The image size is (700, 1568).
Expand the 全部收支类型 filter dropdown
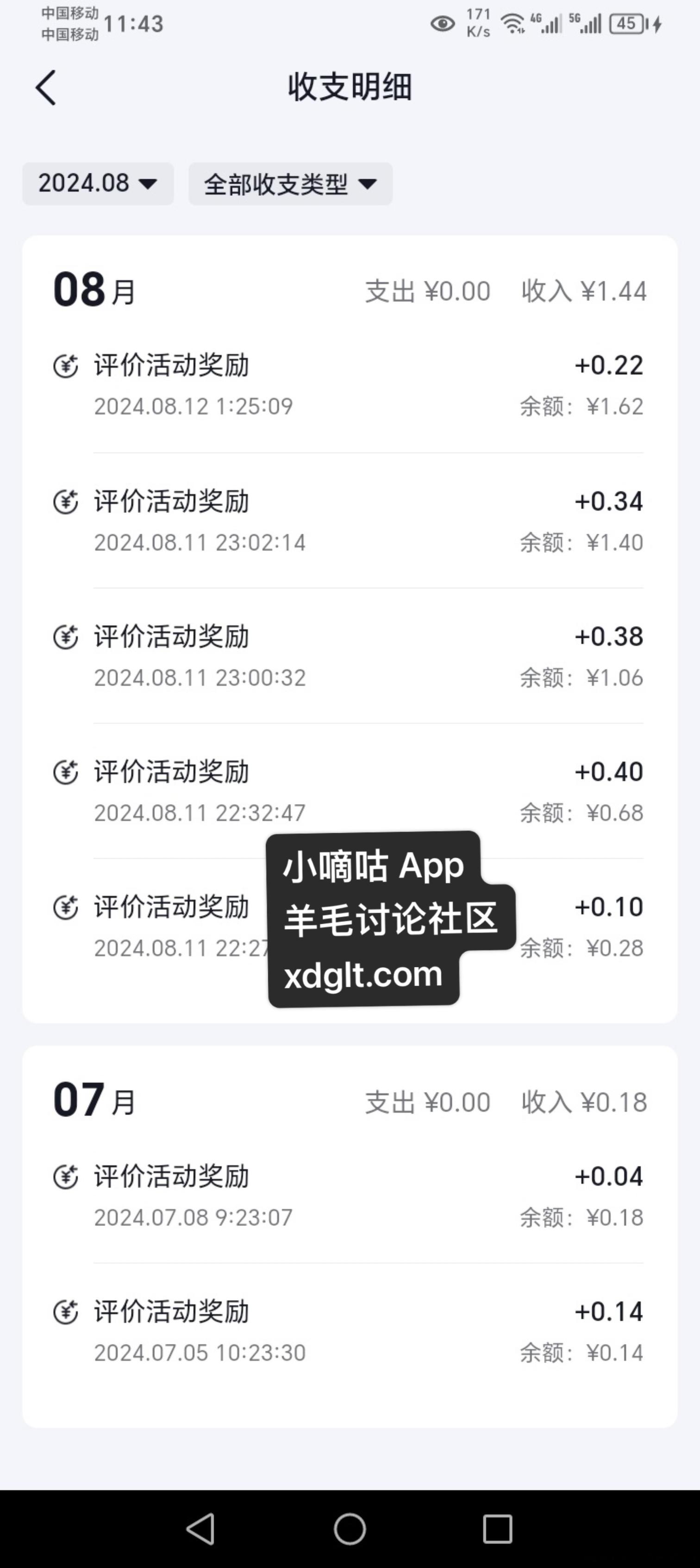click(290, 183)
